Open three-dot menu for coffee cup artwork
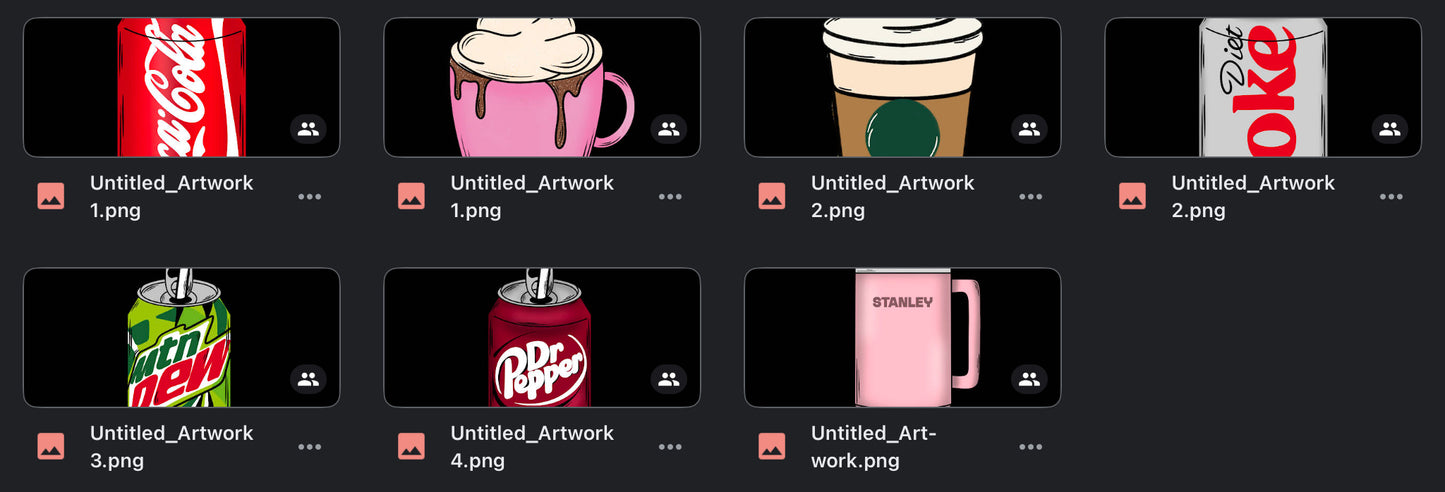This screenshot has height=492, width=1445. [x=1031, y=196]
